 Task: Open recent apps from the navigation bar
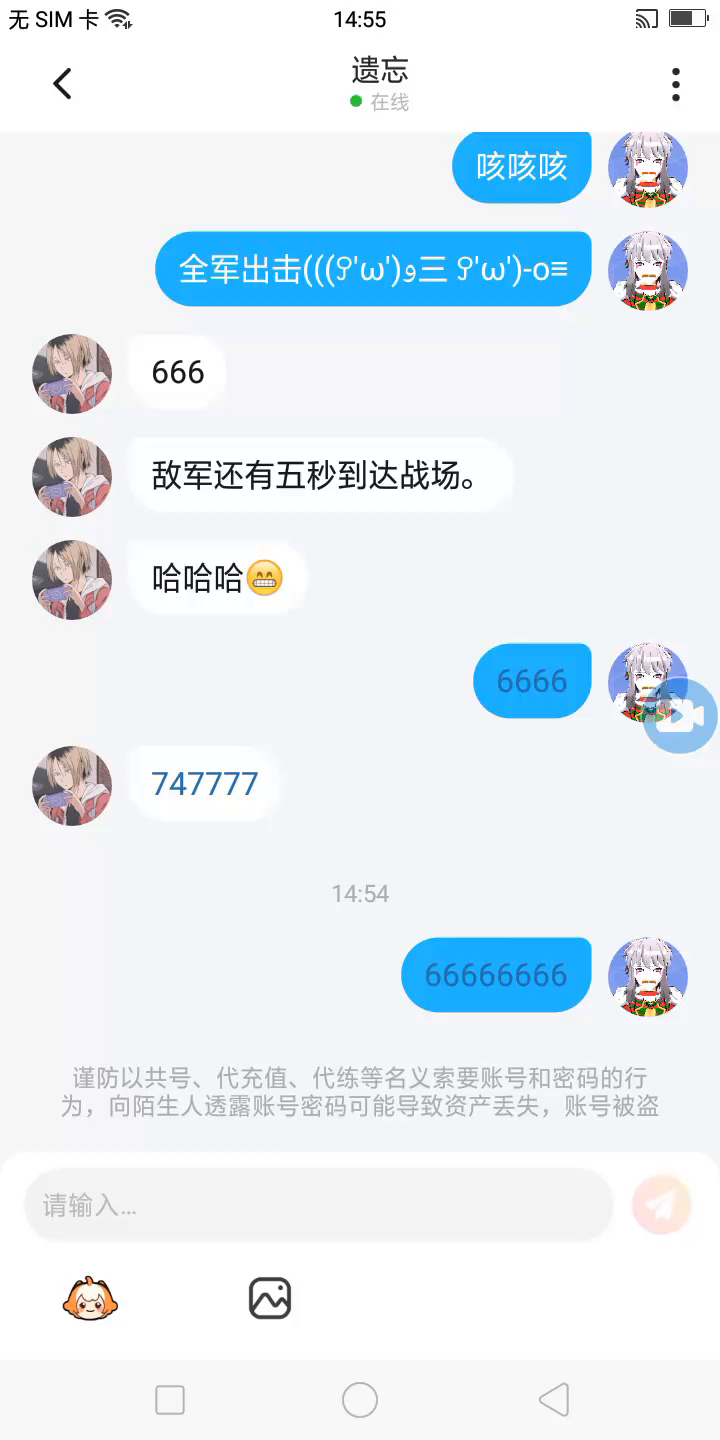[170, 1400]
